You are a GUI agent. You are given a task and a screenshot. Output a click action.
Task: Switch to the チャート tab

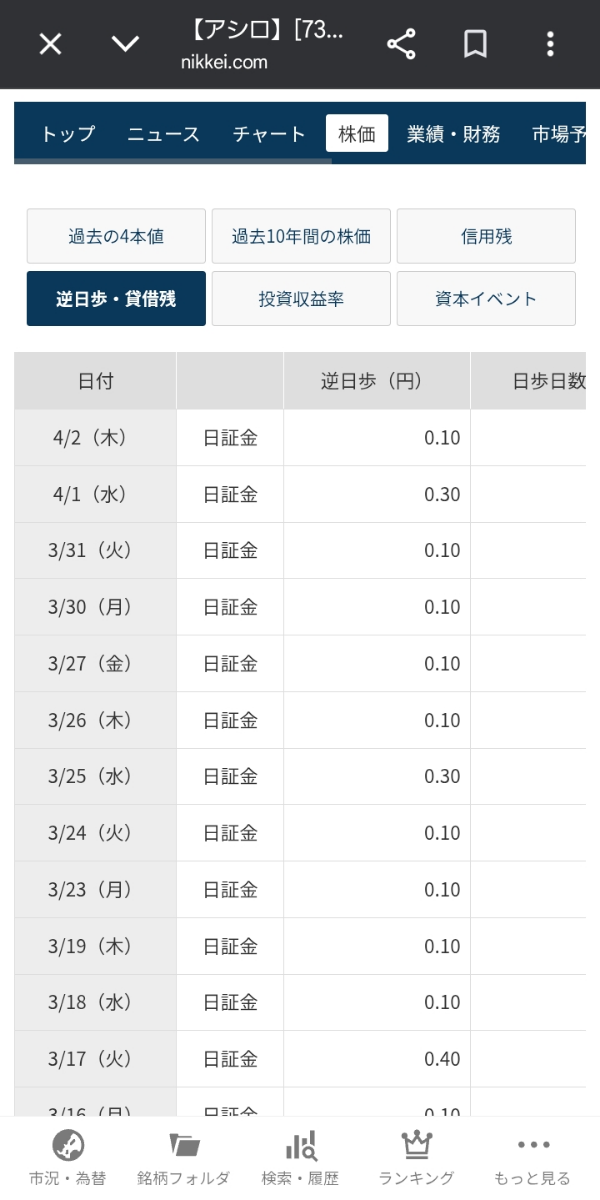[x=269, y=134]
